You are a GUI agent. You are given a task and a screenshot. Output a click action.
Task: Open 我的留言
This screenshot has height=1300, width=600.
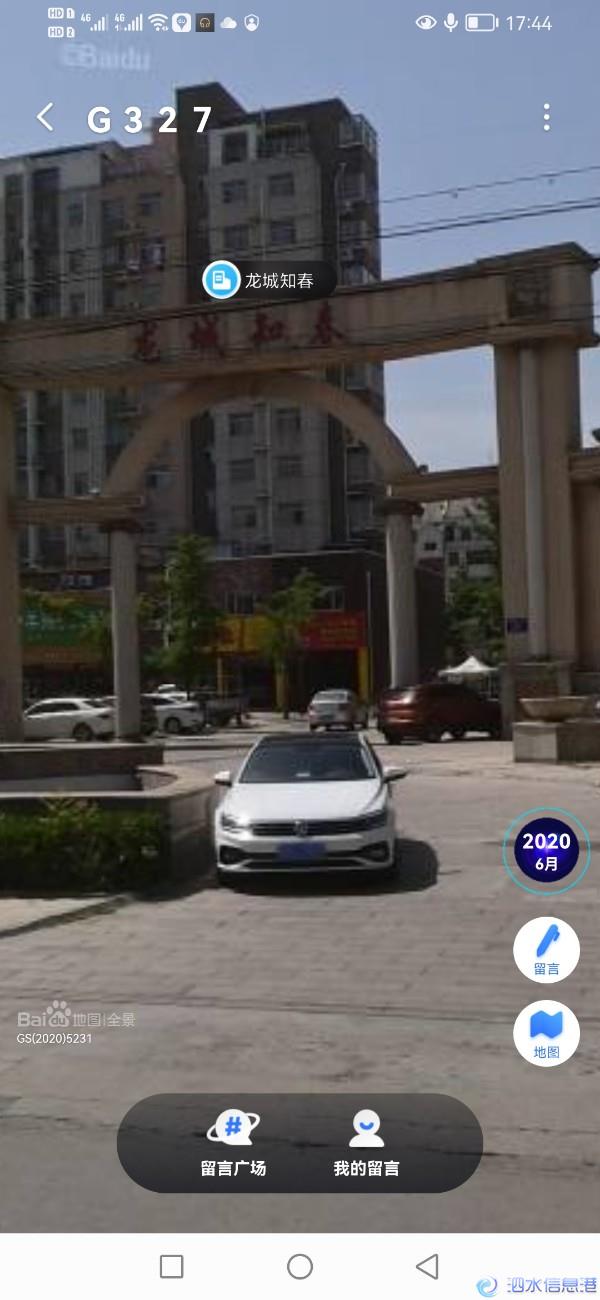pyautogui.click(x=366, y=1143)
